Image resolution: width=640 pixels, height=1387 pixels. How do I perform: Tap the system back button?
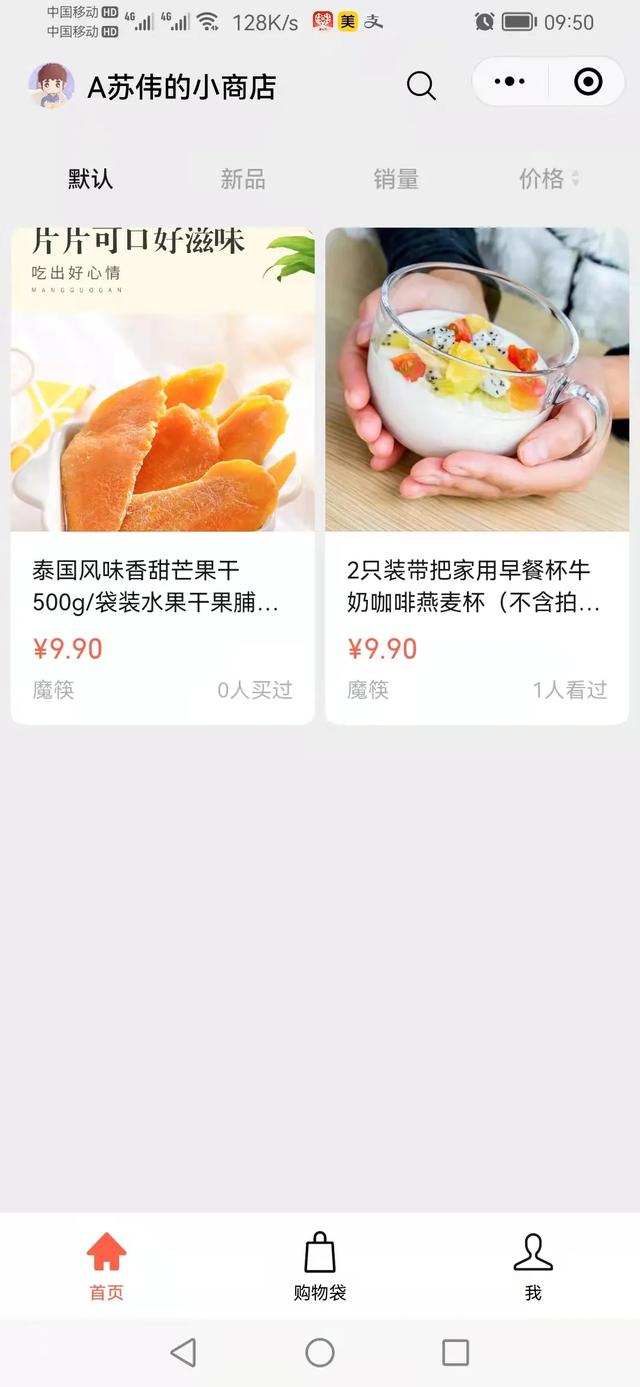click(x=183, y=1353)
